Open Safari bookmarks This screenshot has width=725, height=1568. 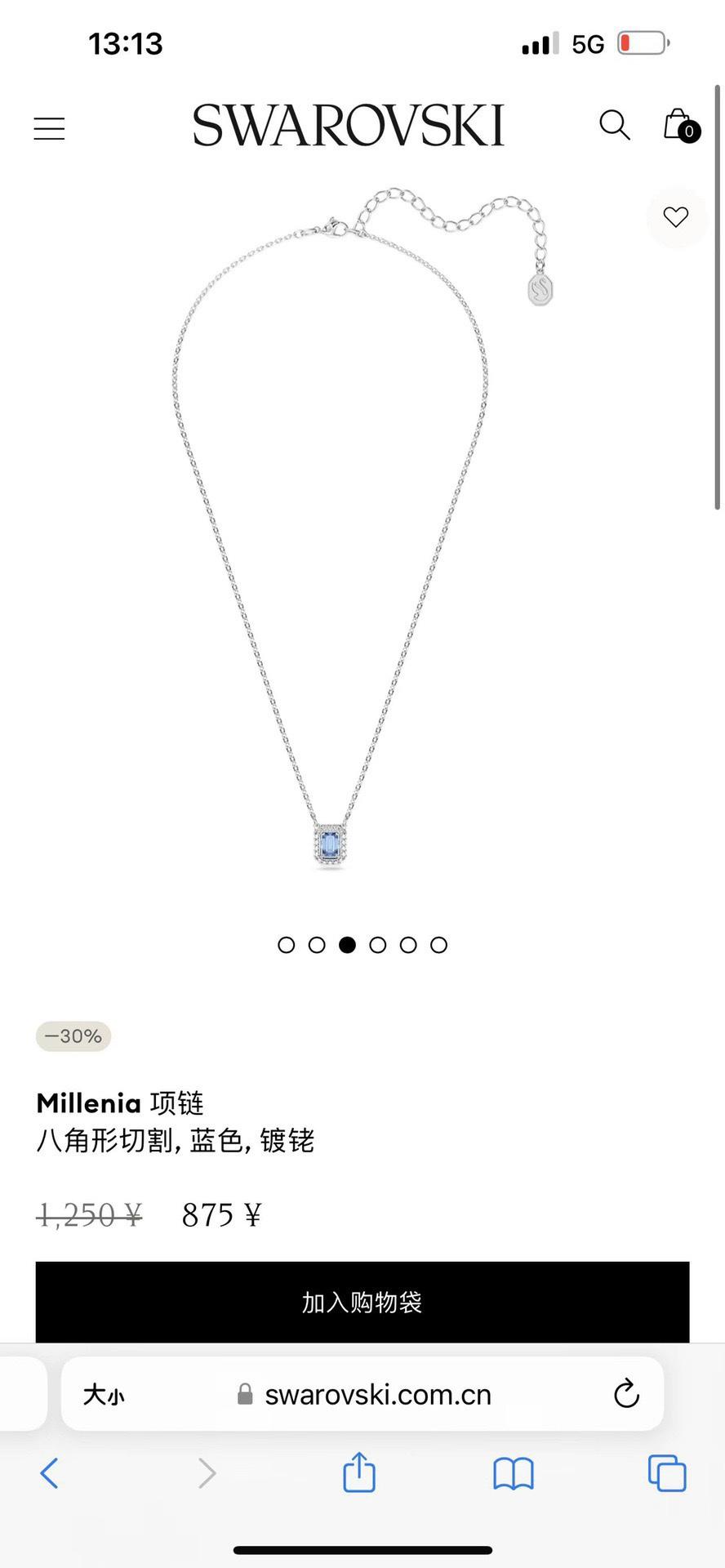[x=514, y=1473]
